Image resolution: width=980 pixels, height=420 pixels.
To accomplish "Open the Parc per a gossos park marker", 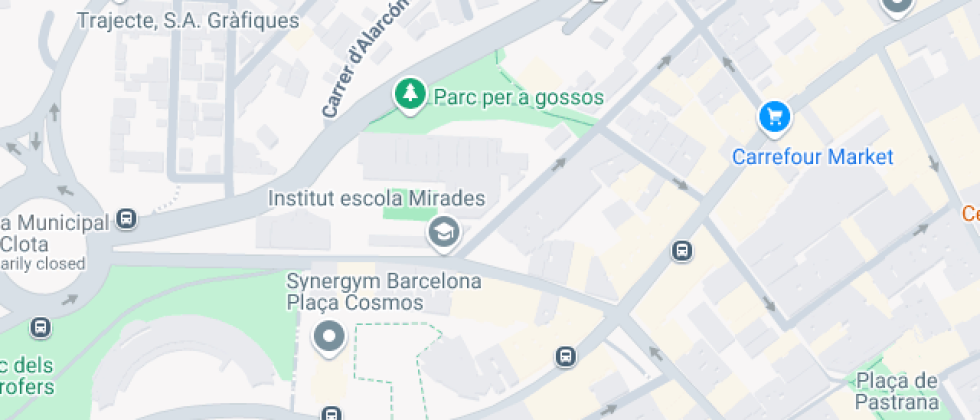I will pos(408,96).
